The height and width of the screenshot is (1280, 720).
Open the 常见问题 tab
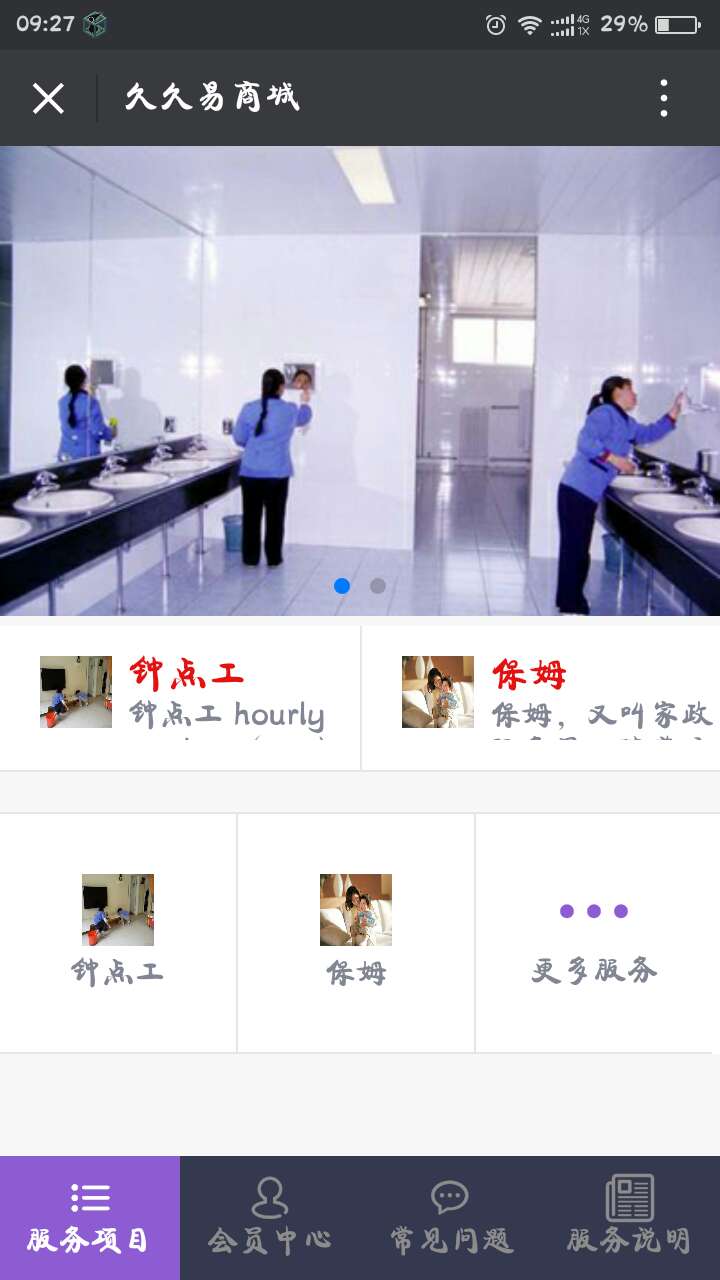[450, 1218]
